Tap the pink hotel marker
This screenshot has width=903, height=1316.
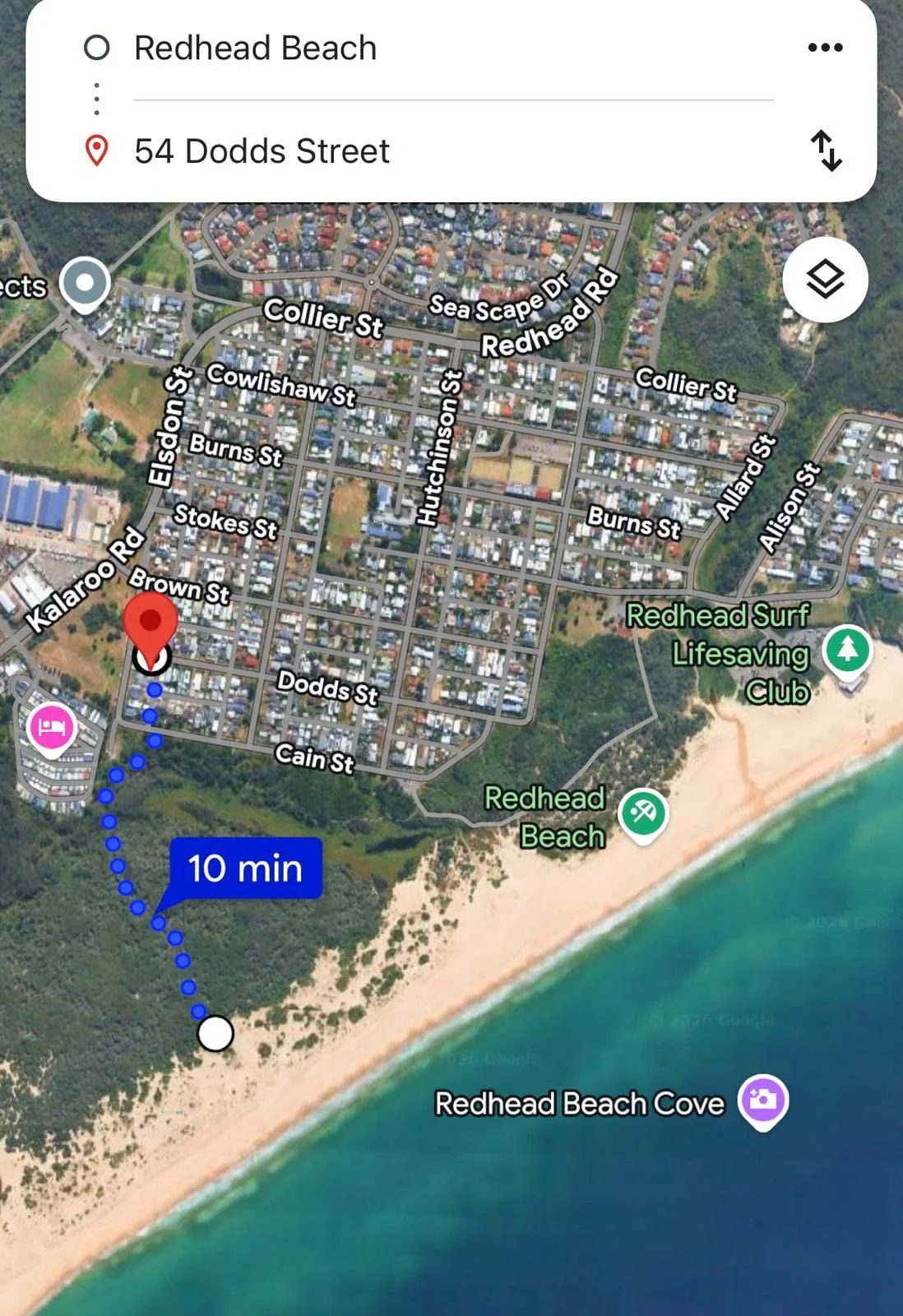[x=51, y=730]
